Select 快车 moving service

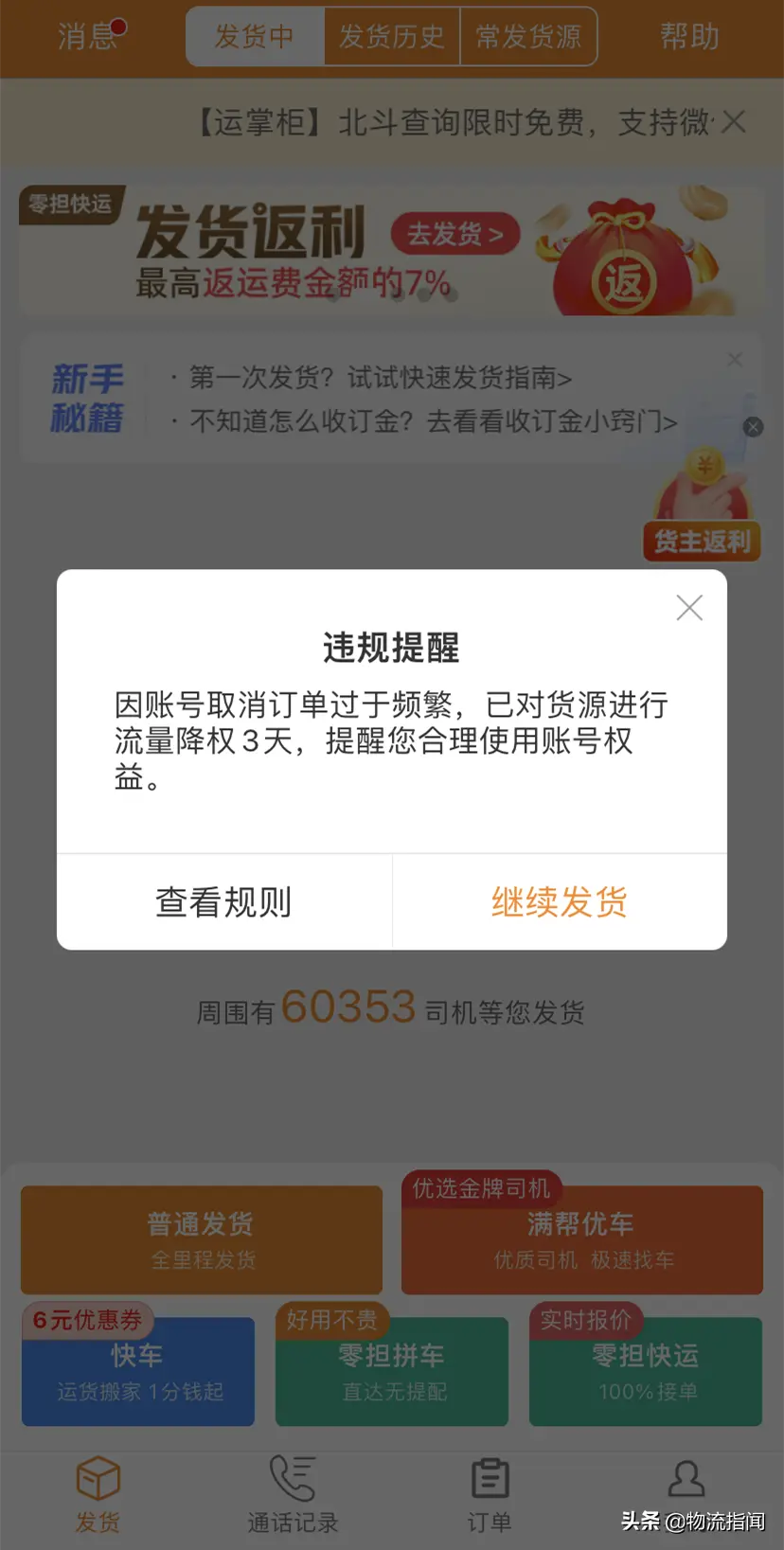tap(138, 1371)
